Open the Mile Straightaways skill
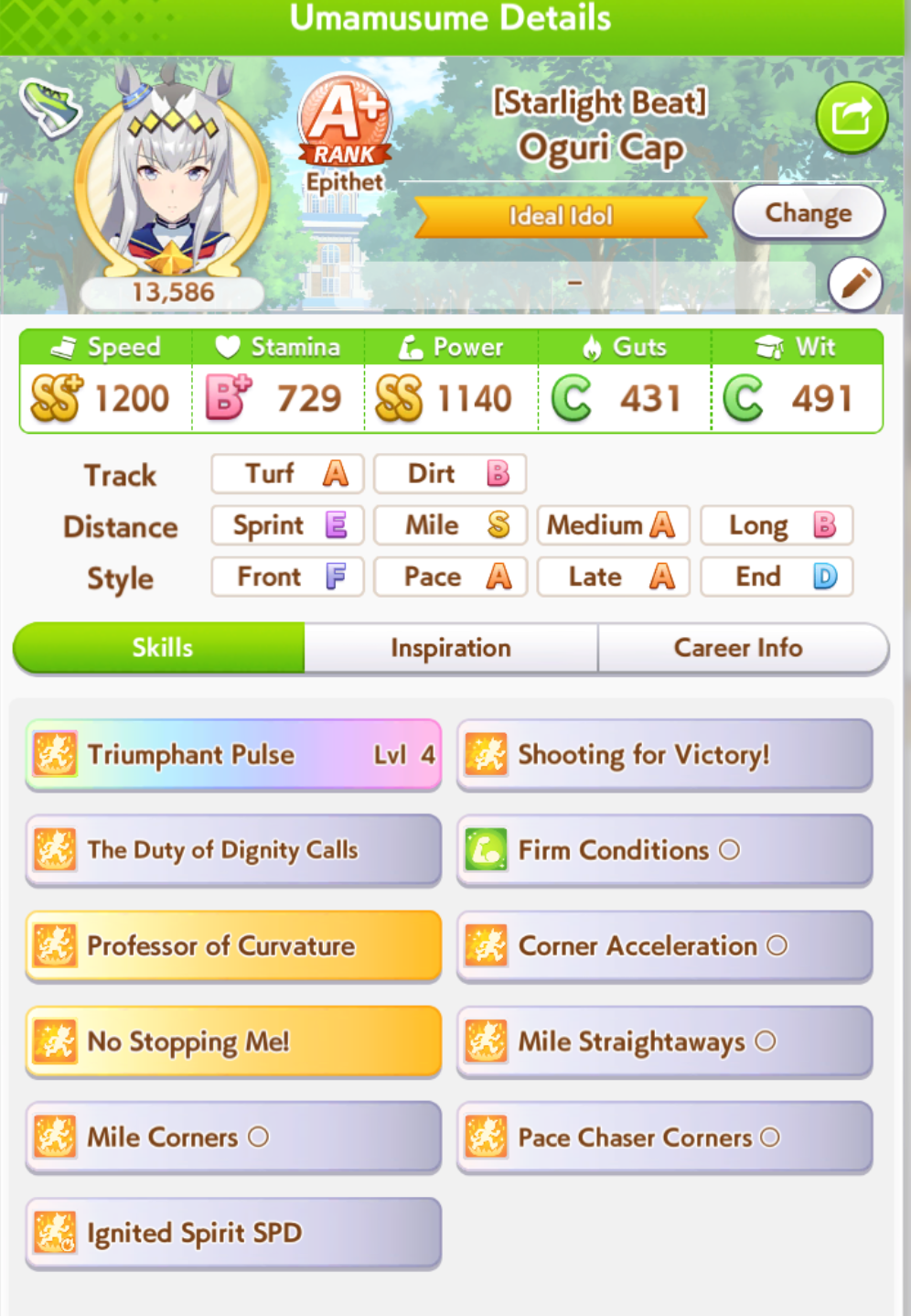This screenshot has width=911, height=1316. (x=665, y=1041)
